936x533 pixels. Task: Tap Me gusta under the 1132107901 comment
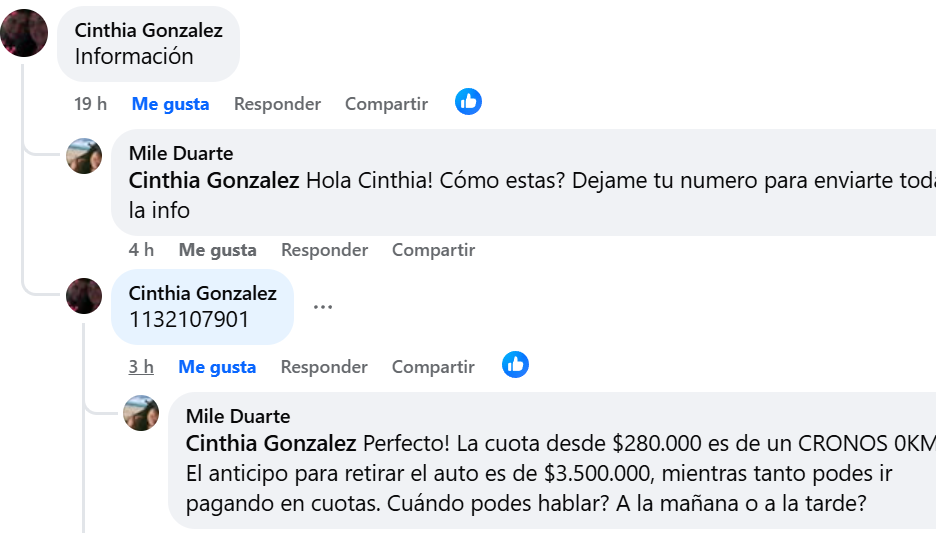217,367
